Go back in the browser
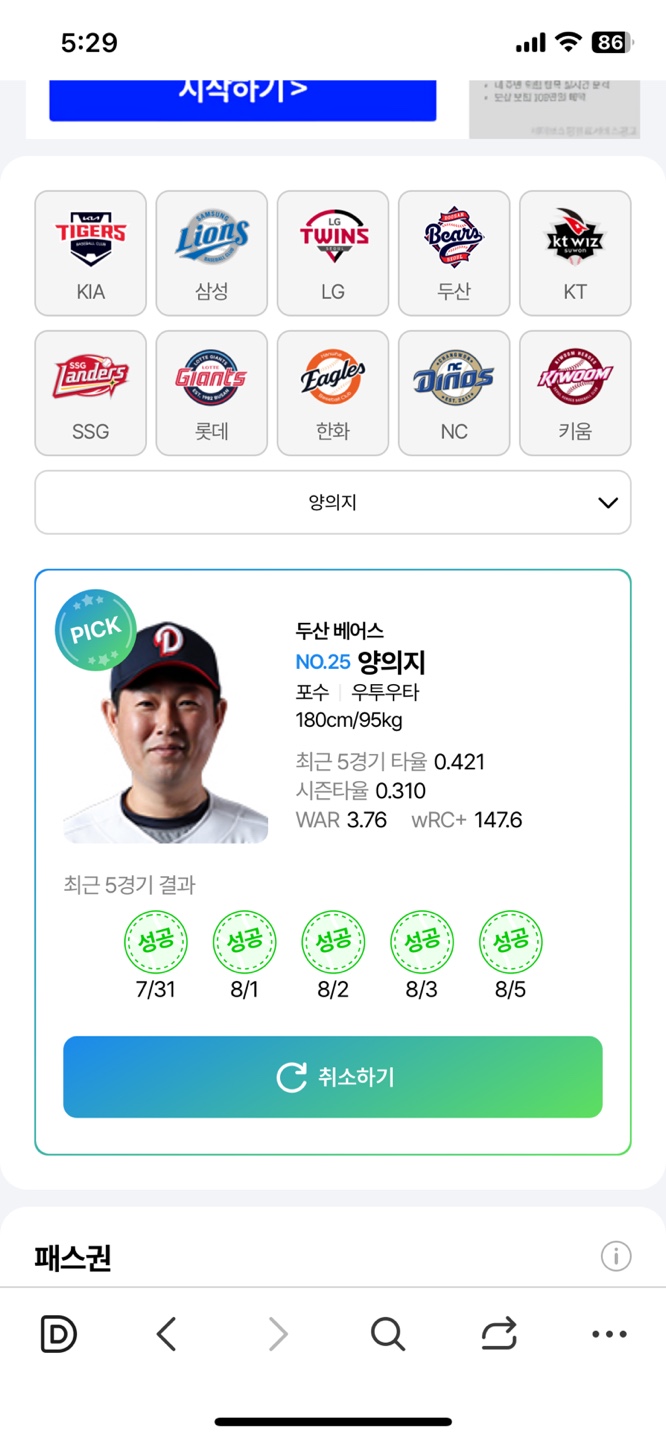Screen dimensions: 666x1440 click(x=167, y=1333)
